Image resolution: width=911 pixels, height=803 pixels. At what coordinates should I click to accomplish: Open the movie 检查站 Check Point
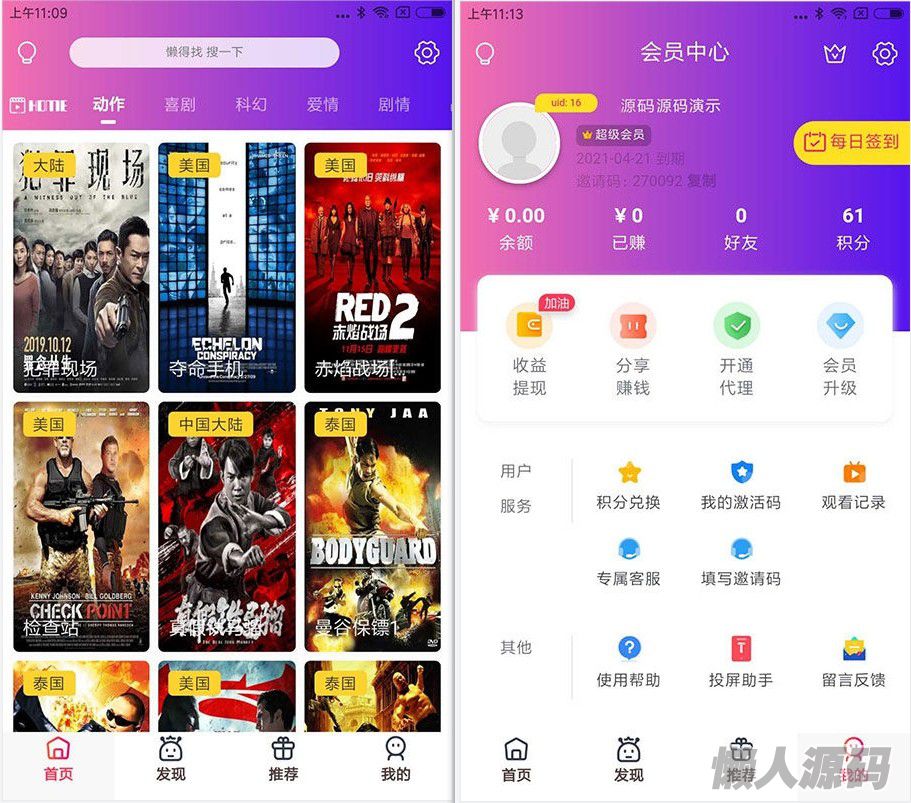81,526
